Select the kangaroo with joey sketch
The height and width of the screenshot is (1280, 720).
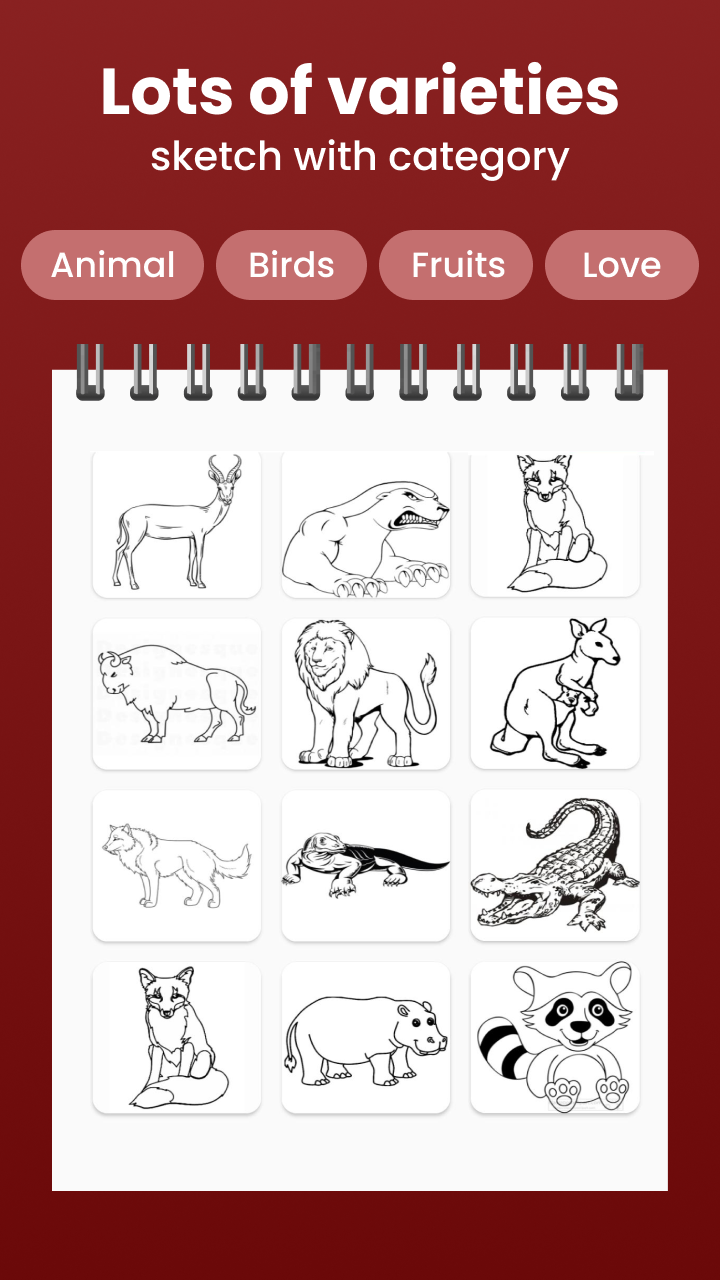coord(555,694)
